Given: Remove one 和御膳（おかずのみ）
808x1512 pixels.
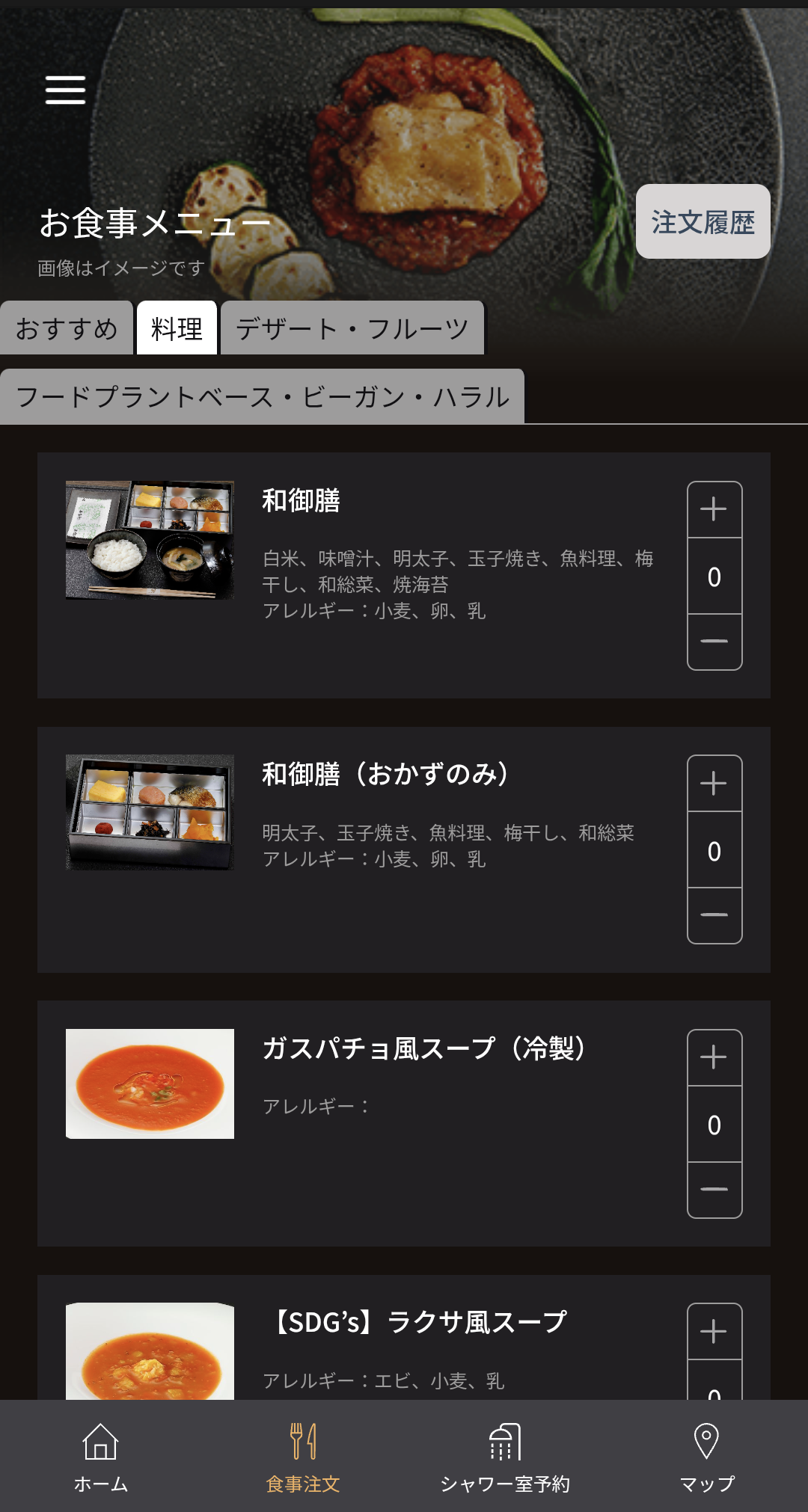Looking at the screenshot, I should coord(714,915).
